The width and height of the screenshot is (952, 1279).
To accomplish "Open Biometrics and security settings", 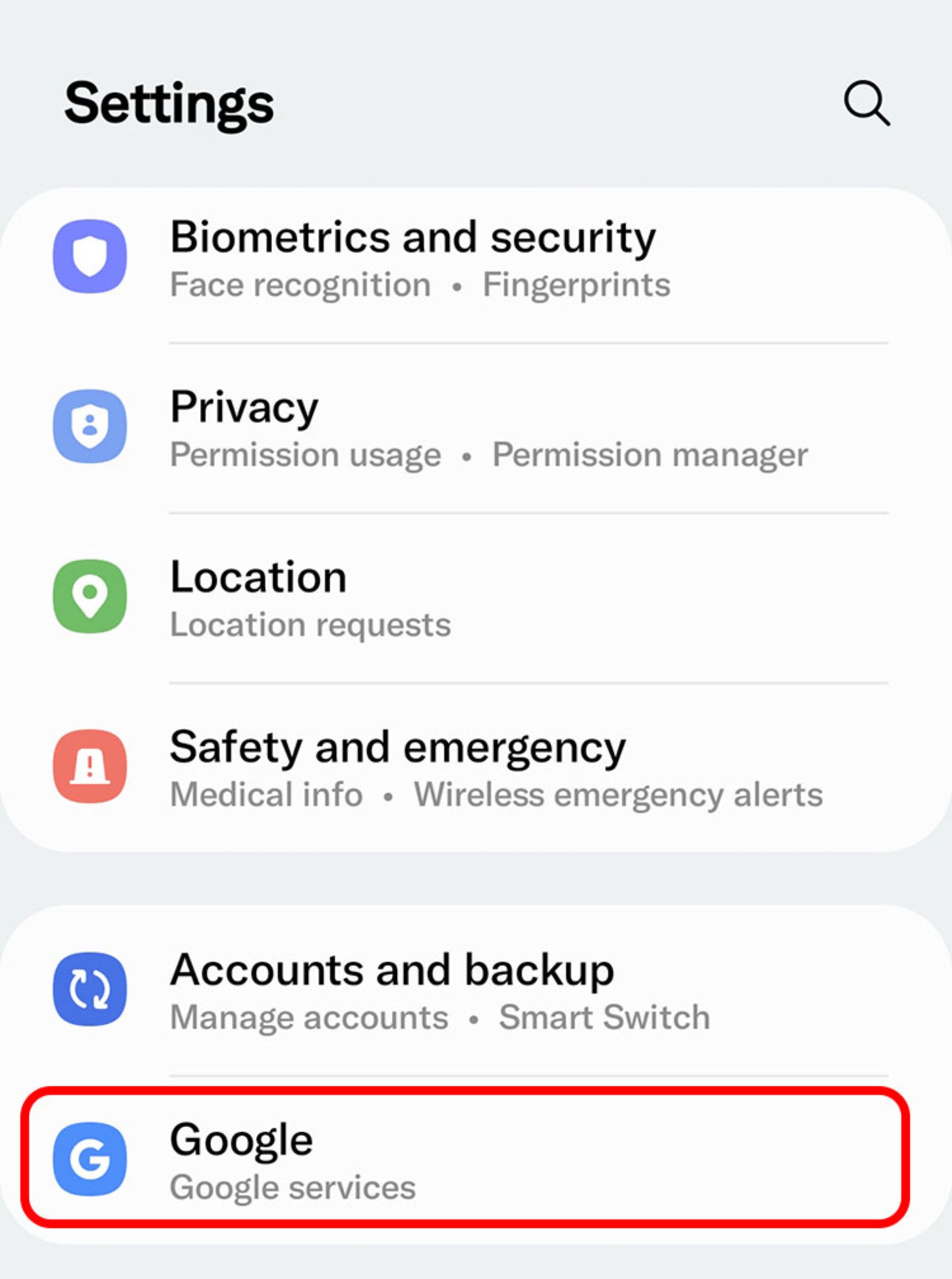I will click(412, 259).
